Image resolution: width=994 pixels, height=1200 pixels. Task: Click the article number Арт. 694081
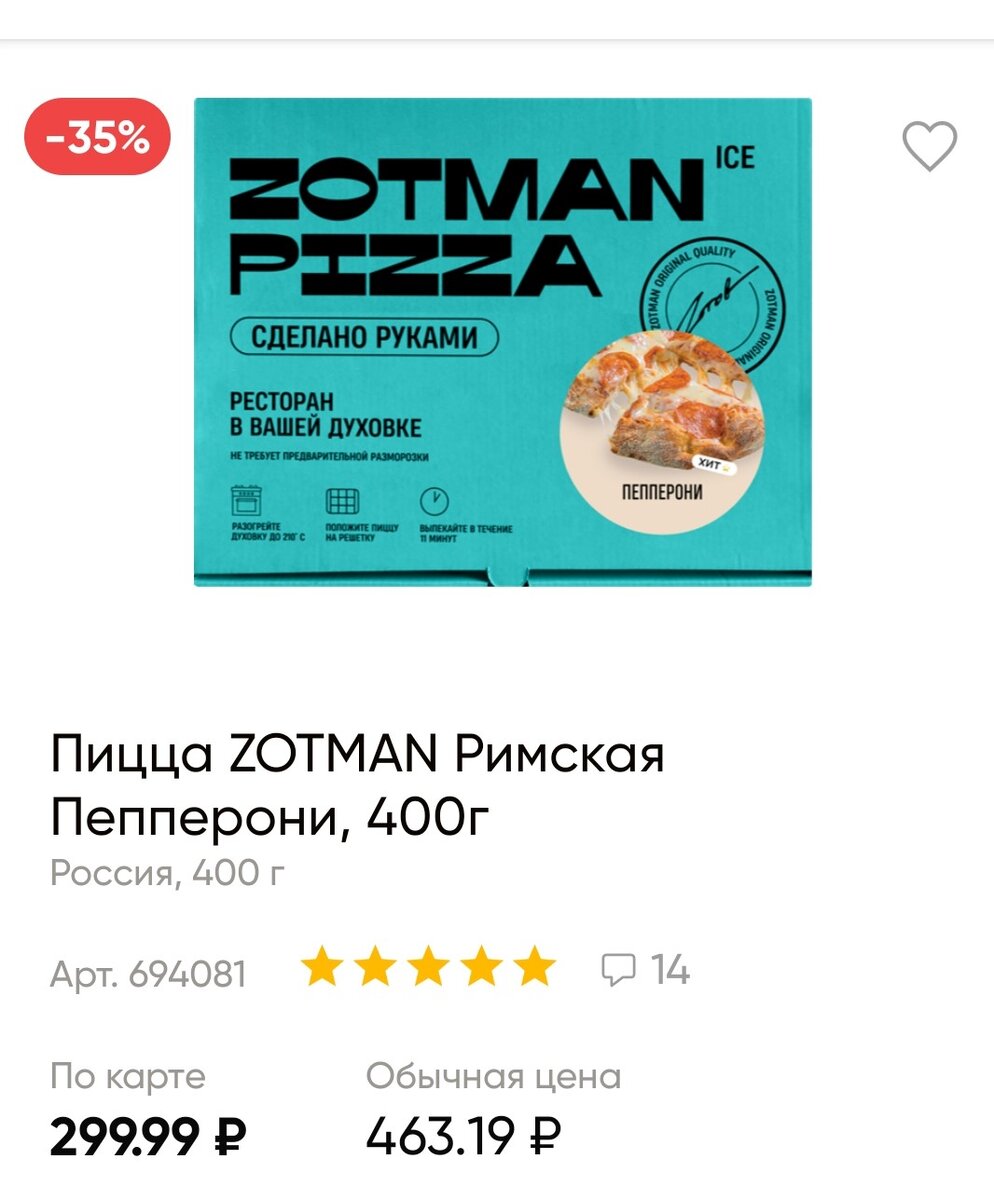(x=150, y=968)
